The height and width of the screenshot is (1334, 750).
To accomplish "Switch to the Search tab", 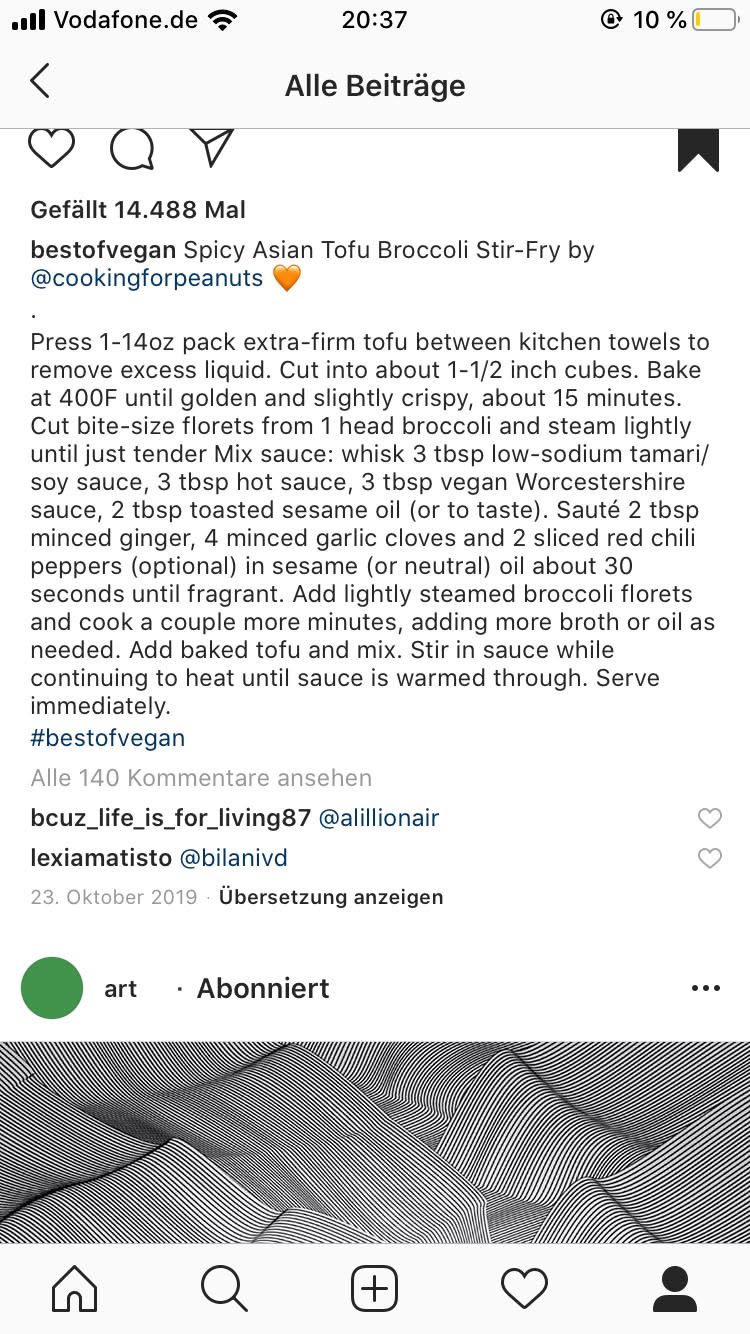I will [224, 1288].
